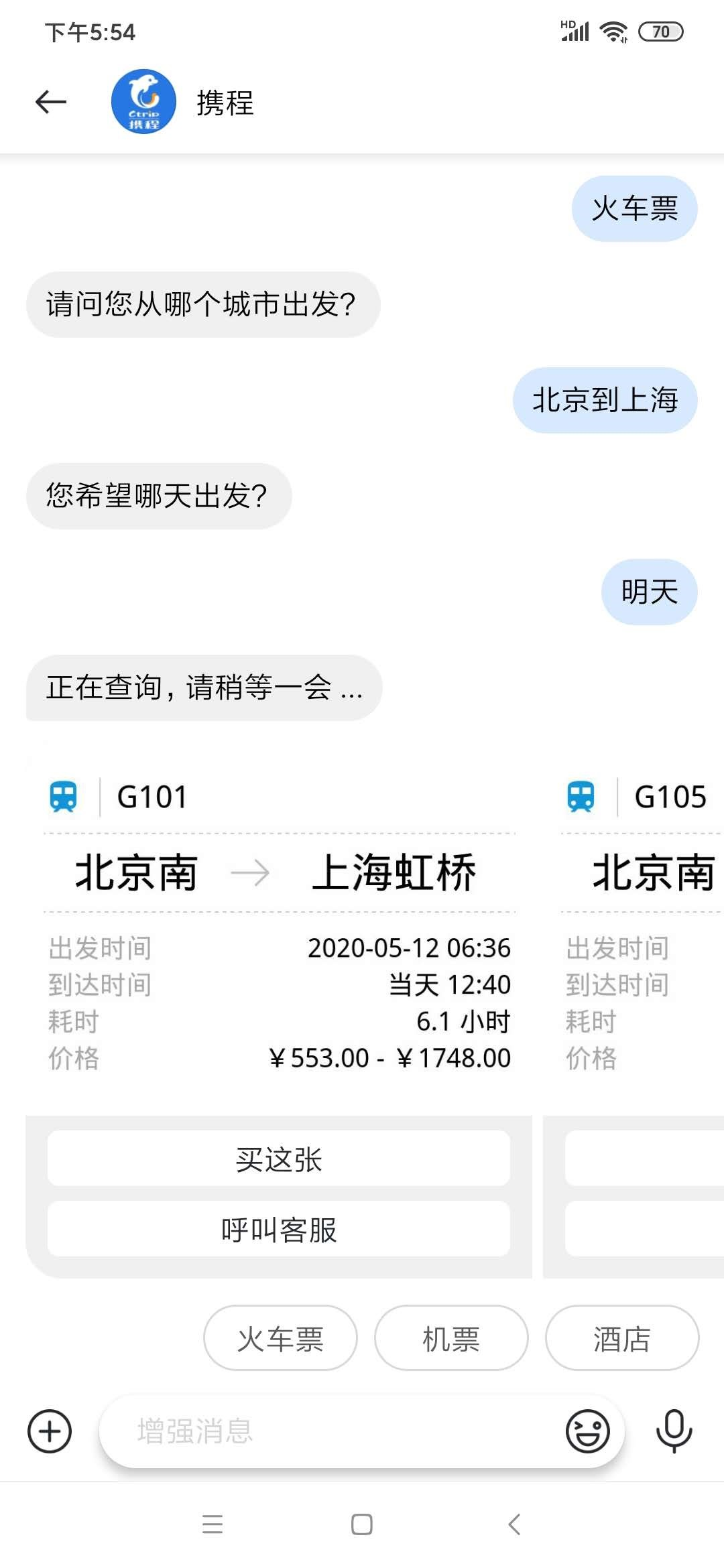Start voice input with the microphone
724x1568 pixels.
tap(674, 1431)
